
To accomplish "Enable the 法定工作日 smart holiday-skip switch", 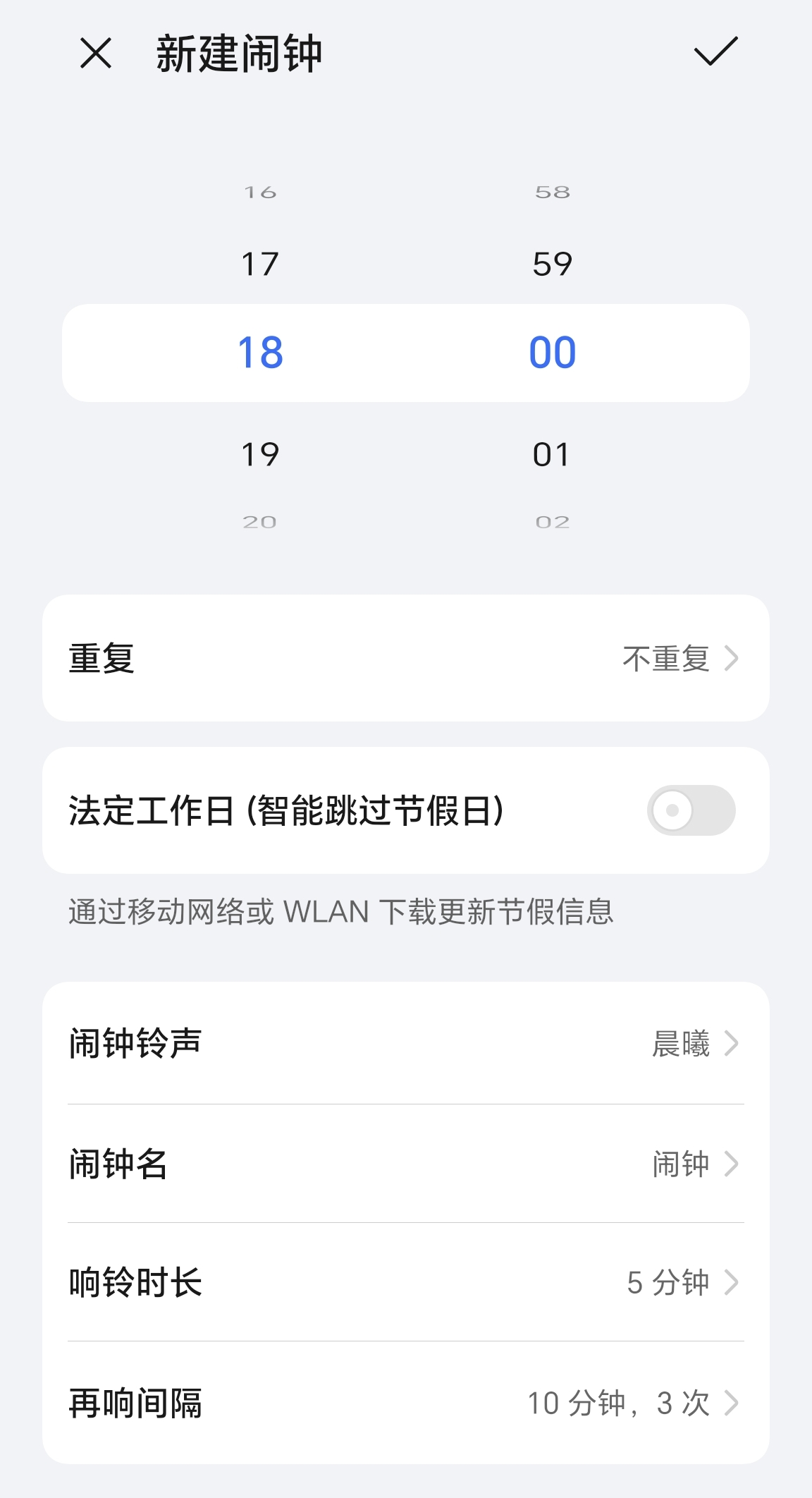I will [x=691, y=810].
